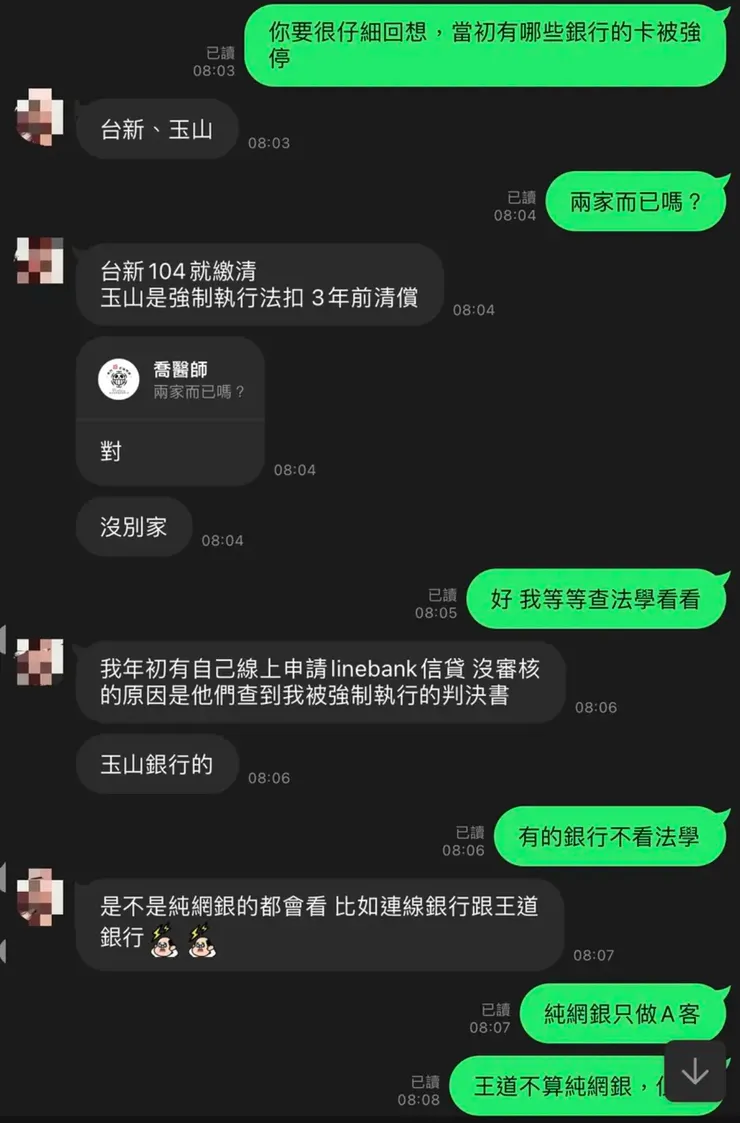Open the quoted reply card showing 兩家而已嗎？
740x1123 pixels.
(x=170, y=380)
